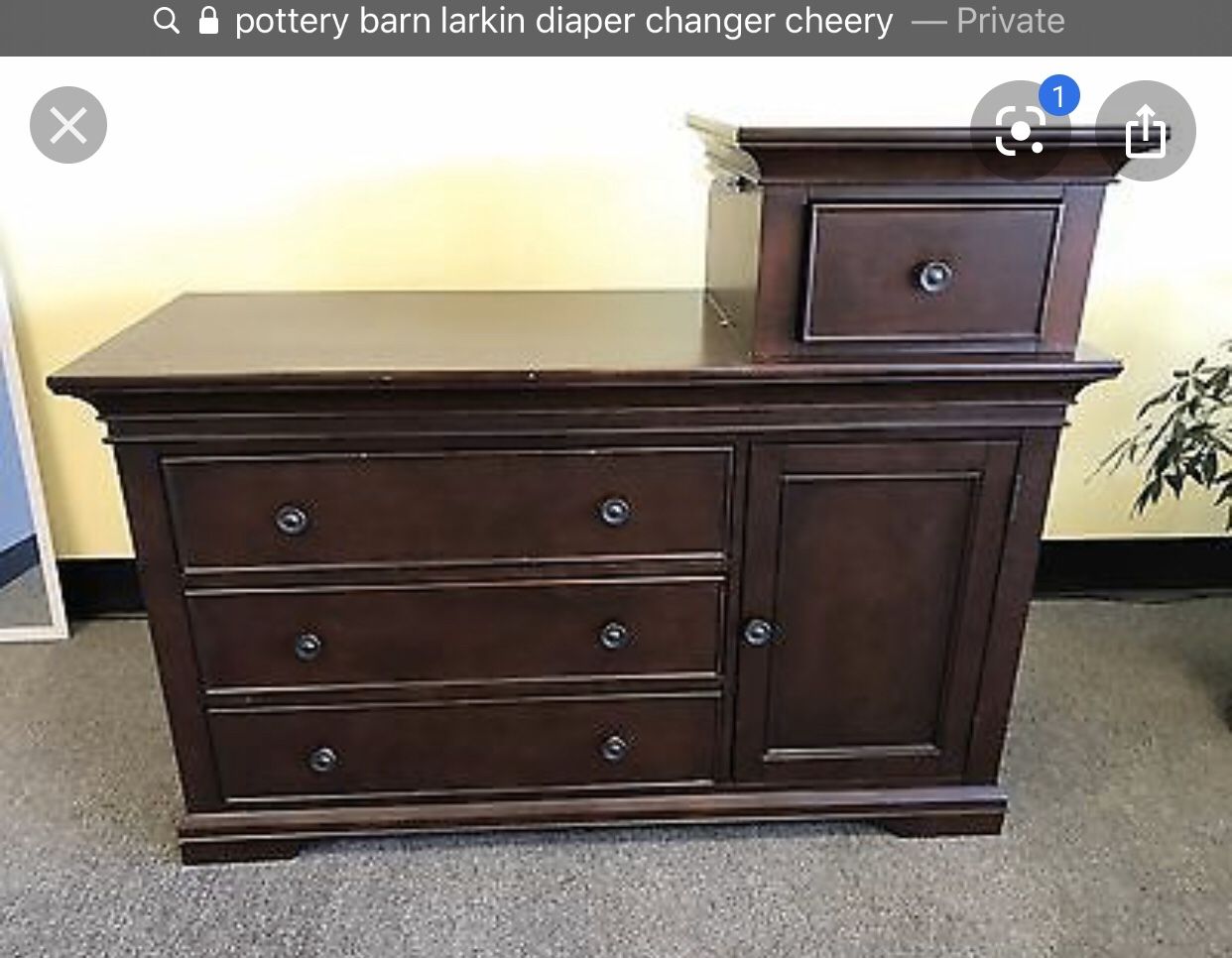
Task: Close the image viewer
Action: [67, 125]
